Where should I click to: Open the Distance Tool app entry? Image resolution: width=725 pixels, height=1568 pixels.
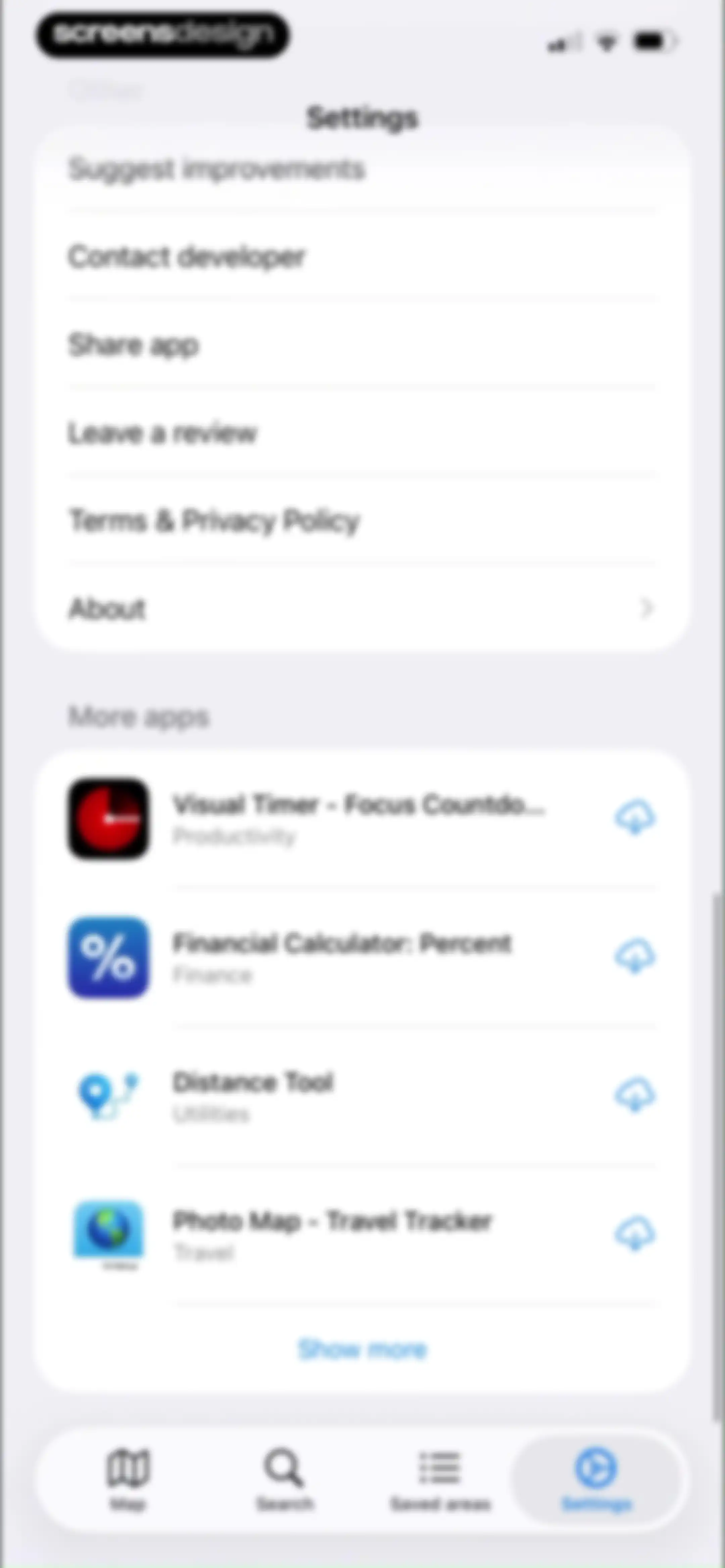[x=362, y=1096]
